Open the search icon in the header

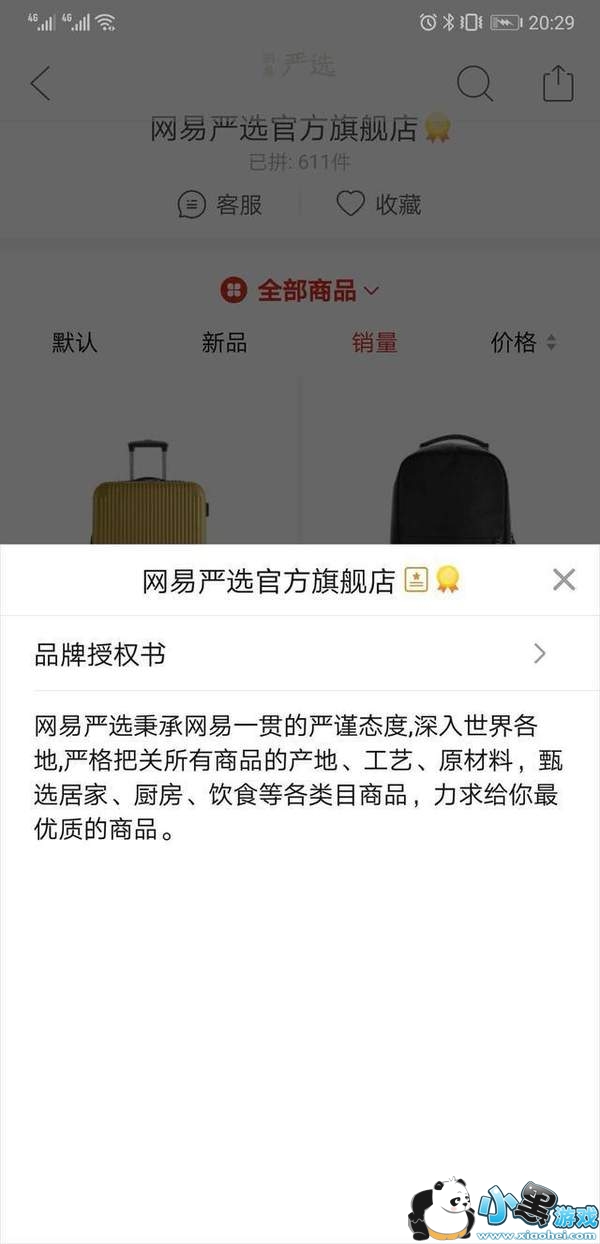pos(475,84)
